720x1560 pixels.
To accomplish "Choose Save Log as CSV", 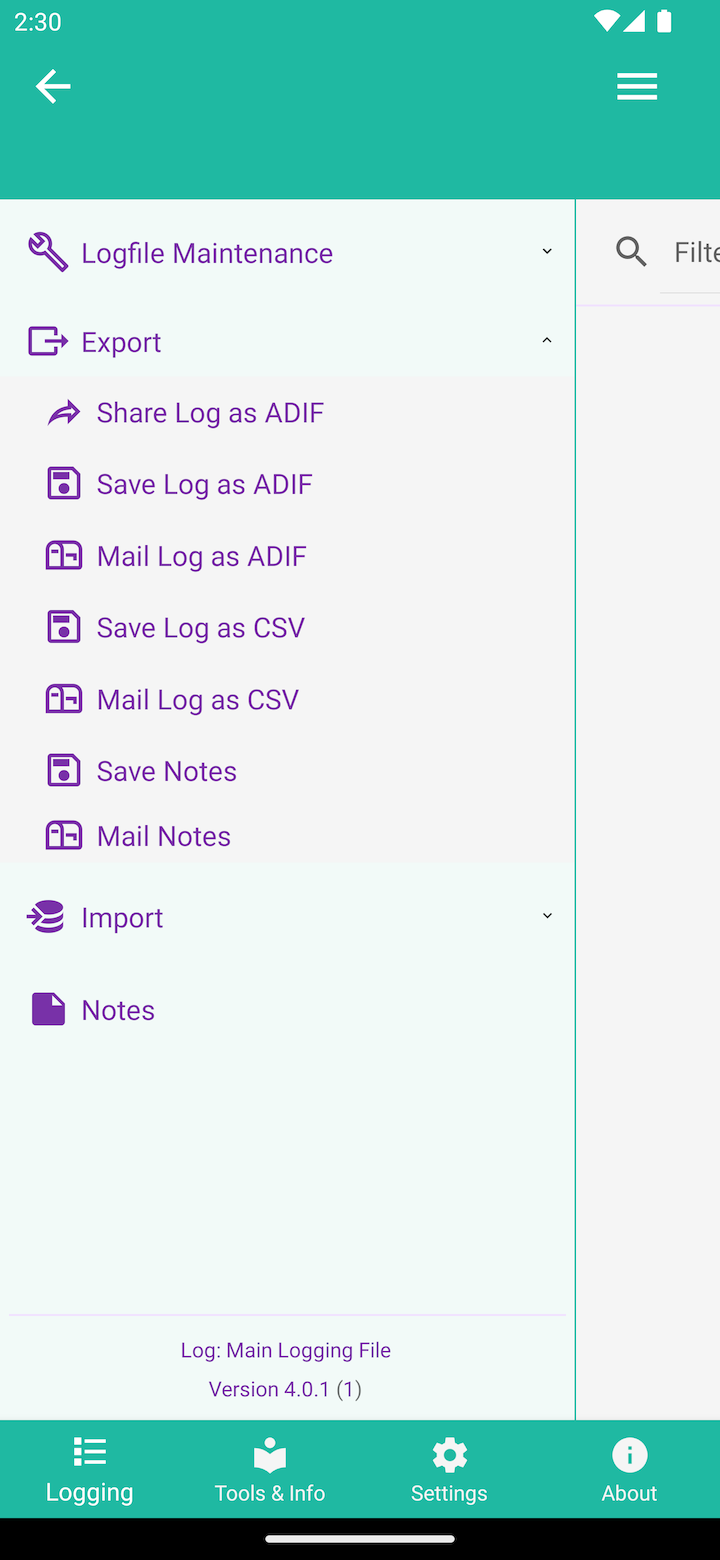I will (200, 628).
